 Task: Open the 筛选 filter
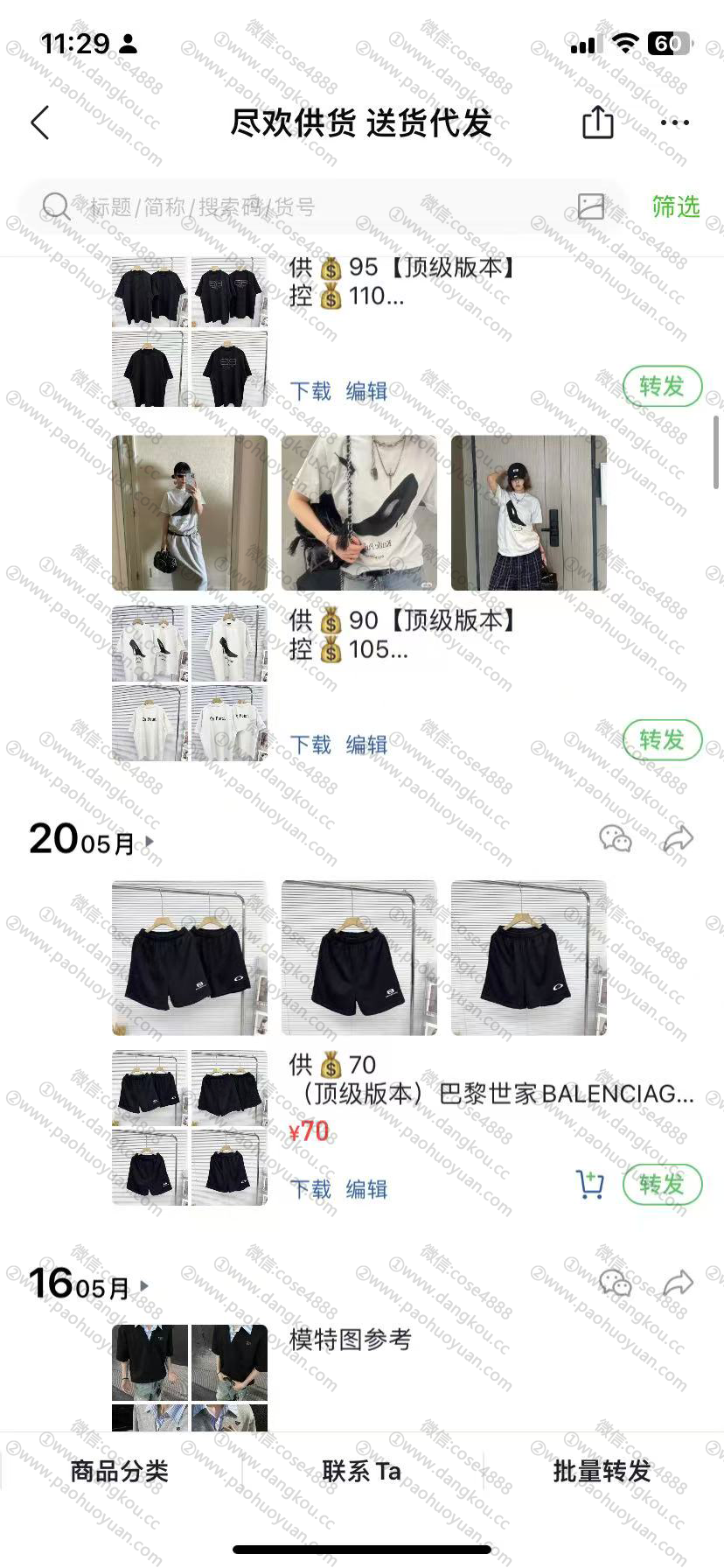pos(675,206)
